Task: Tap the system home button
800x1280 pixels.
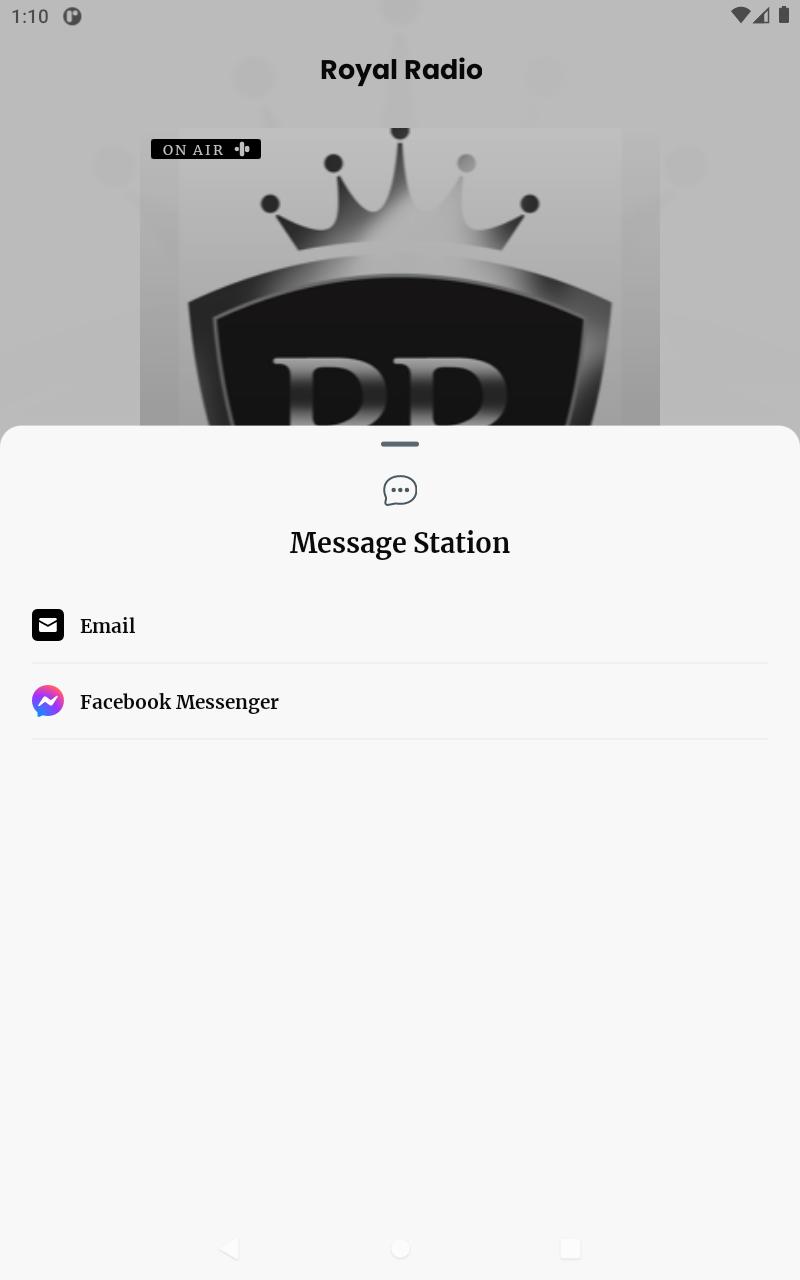Action: pos(400,1248)
